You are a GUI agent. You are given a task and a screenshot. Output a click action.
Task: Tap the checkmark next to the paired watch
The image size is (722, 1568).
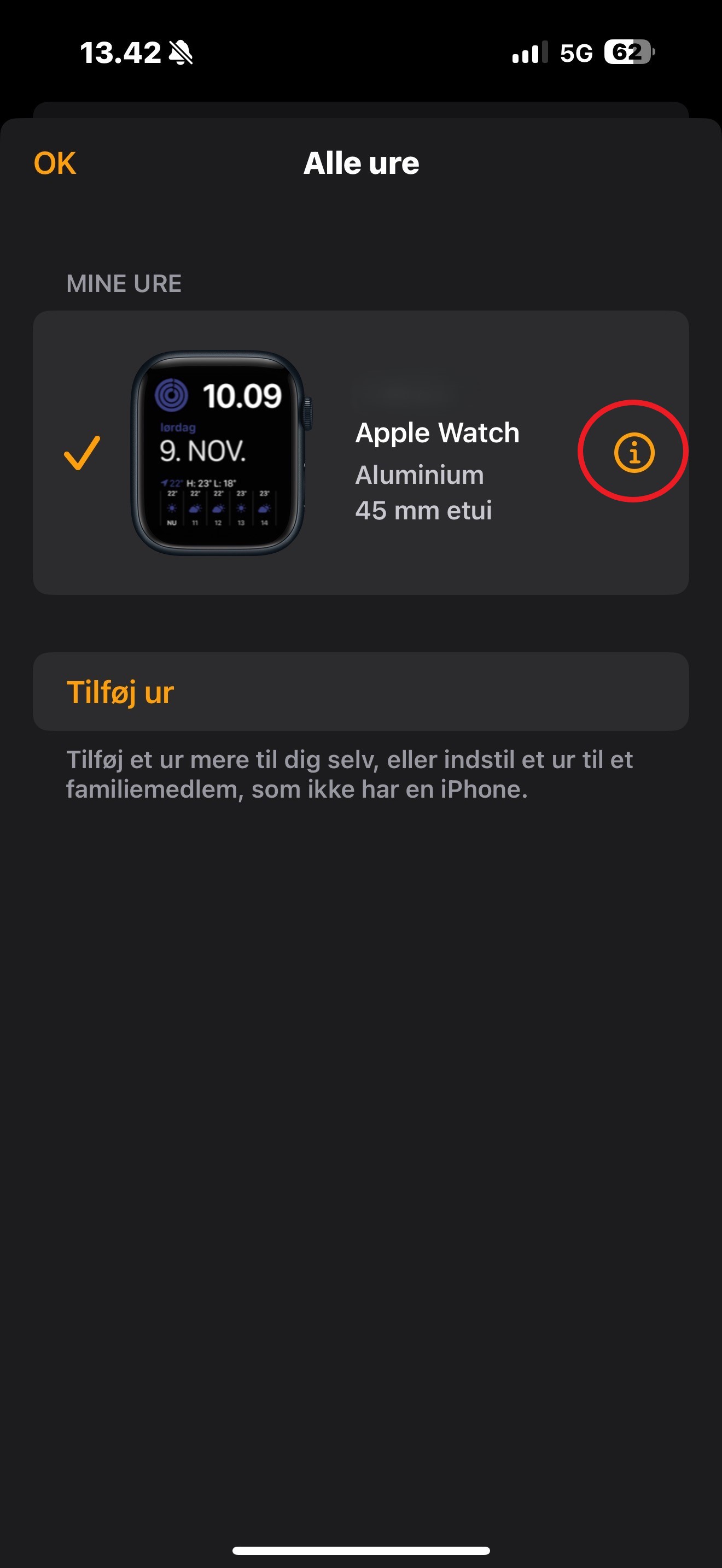coord(81,453)
